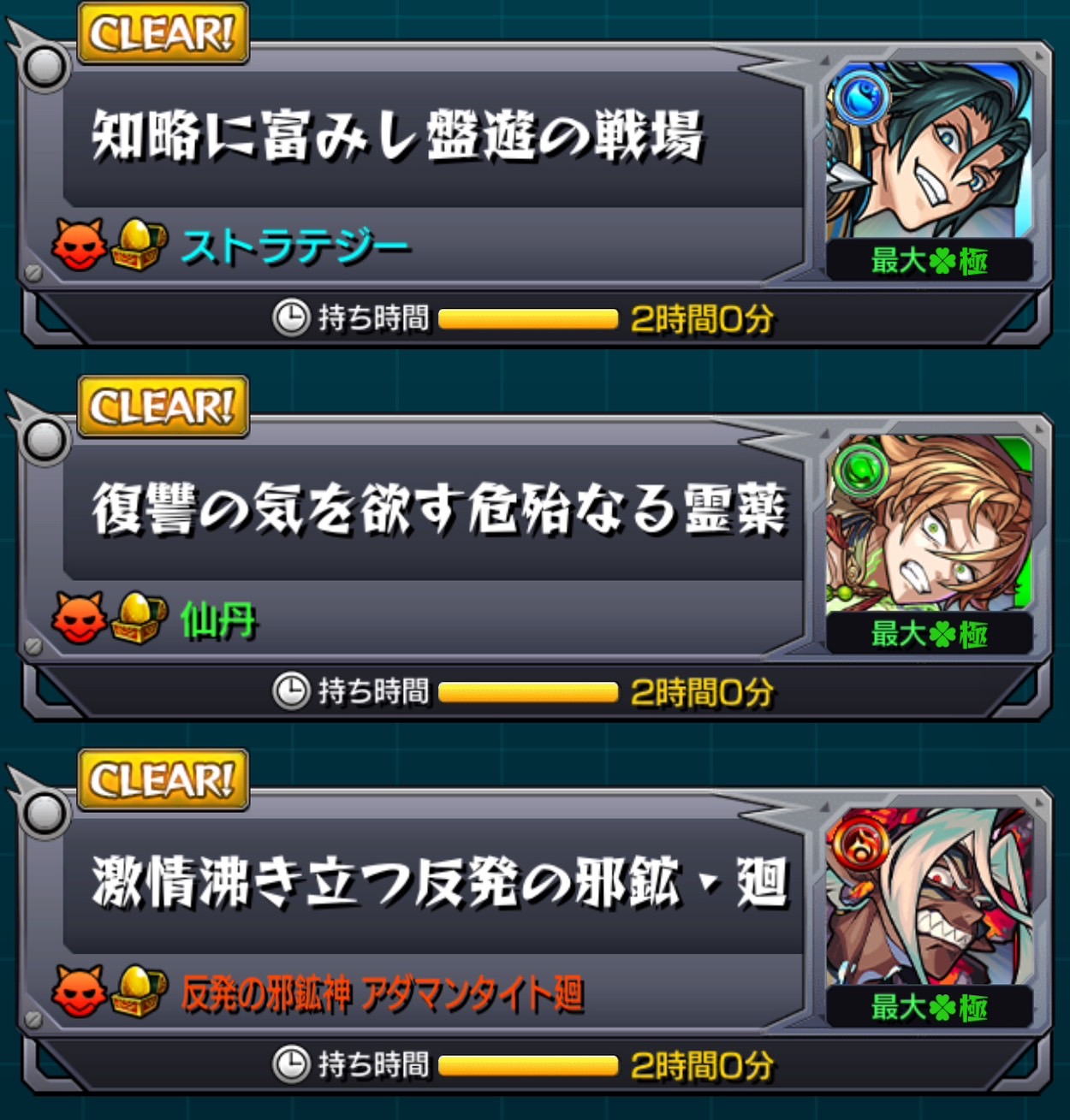
Task: Select quest 復讐の気を欲す危殆なる霊薬
Action: [437, 510]
